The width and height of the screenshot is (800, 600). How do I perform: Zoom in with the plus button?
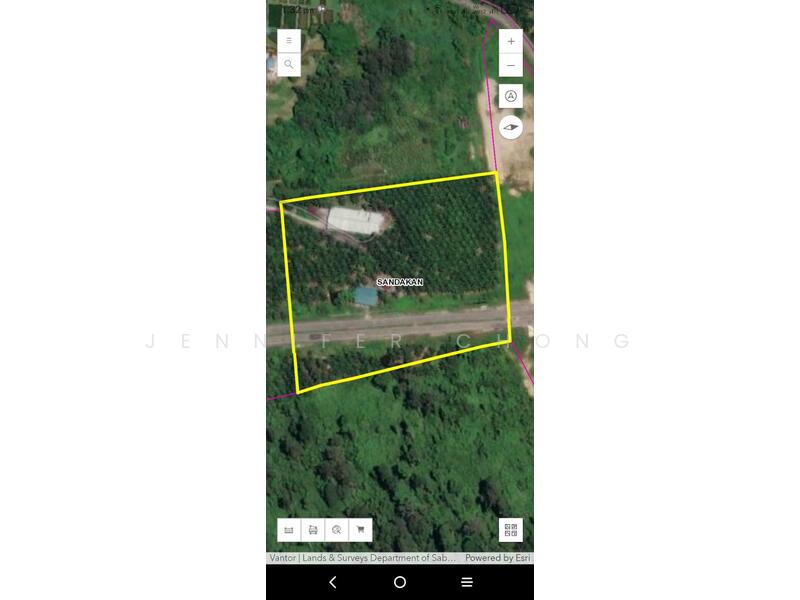[511, 42]
